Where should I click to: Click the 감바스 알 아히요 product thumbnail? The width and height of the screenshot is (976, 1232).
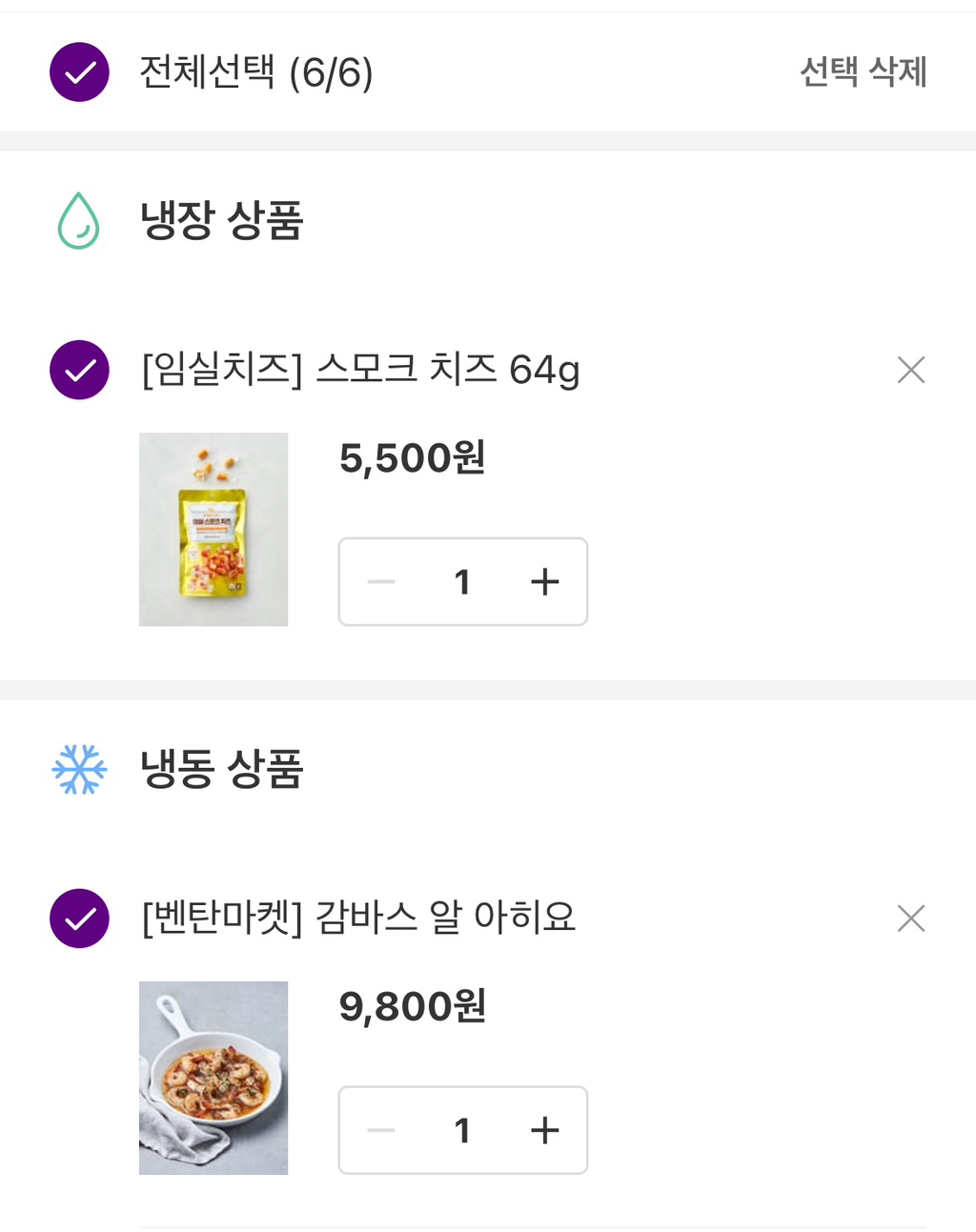coord(213,1077)
